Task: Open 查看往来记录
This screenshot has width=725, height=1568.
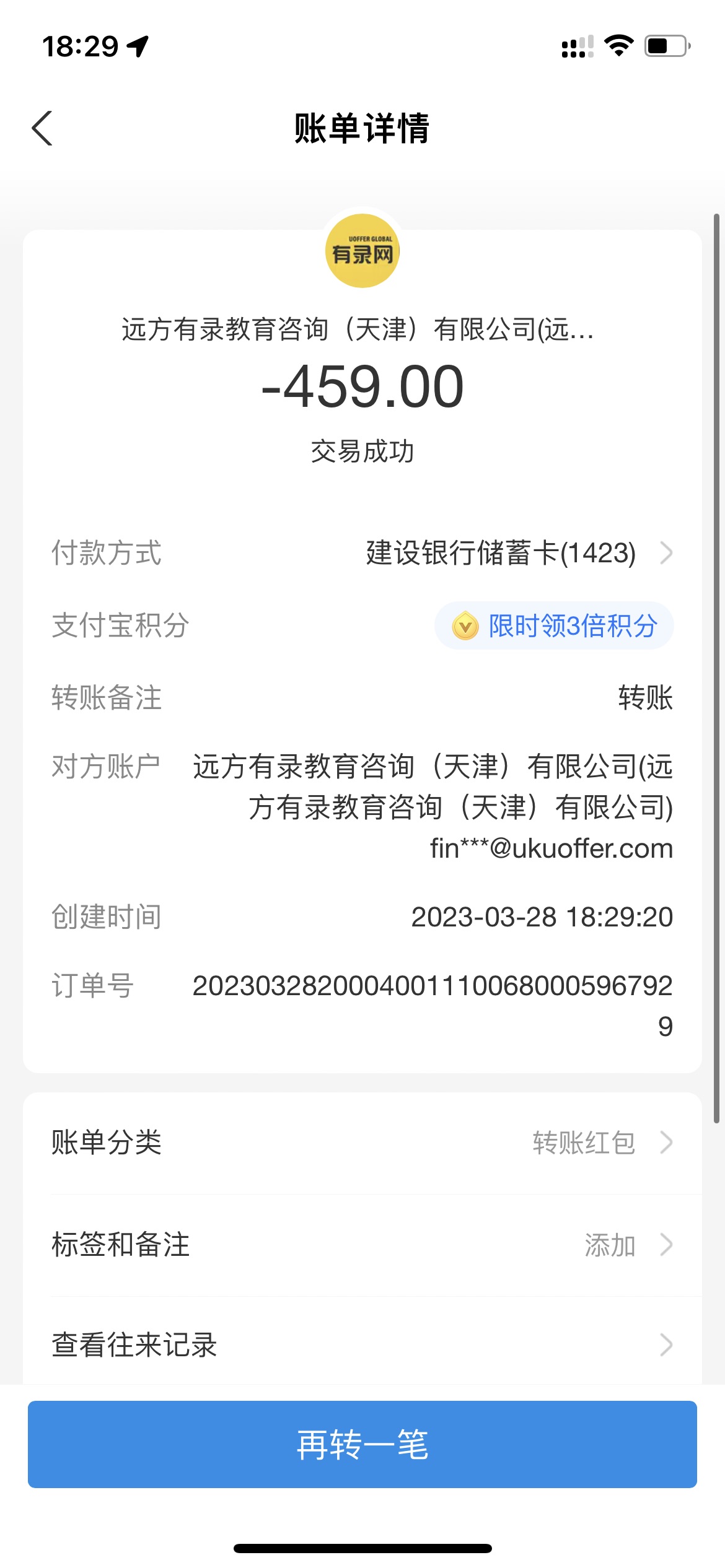Action: click(x=362, y=1344)
